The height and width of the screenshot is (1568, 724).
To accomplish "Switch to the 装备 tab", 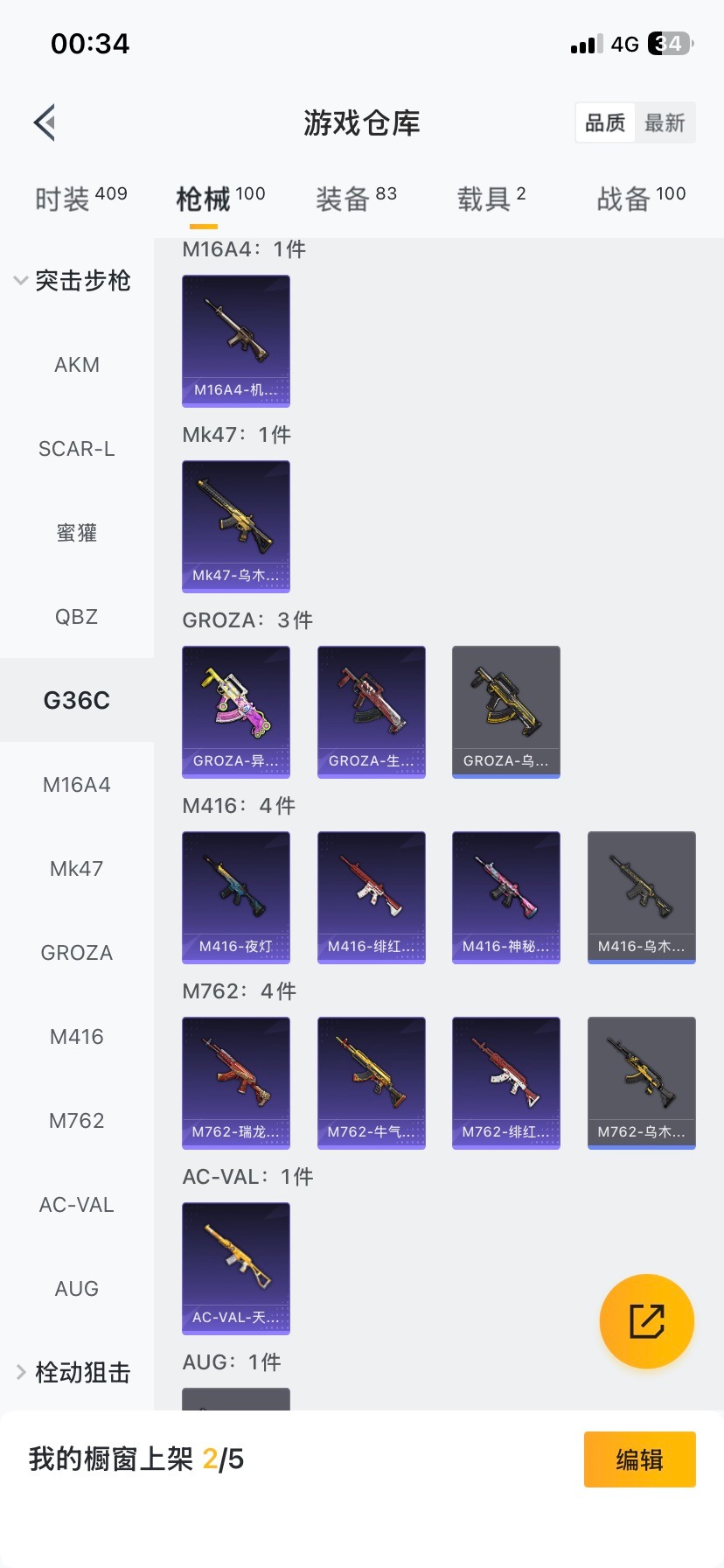I will tap(356, 199).
